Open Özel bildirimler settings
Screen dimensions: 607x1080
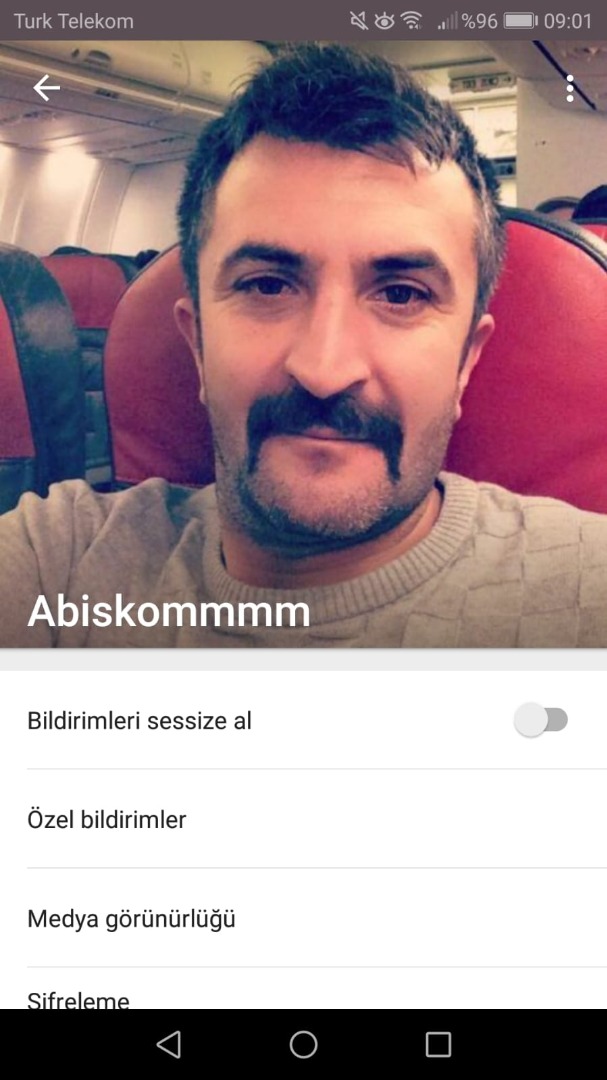tap(300, 820)
